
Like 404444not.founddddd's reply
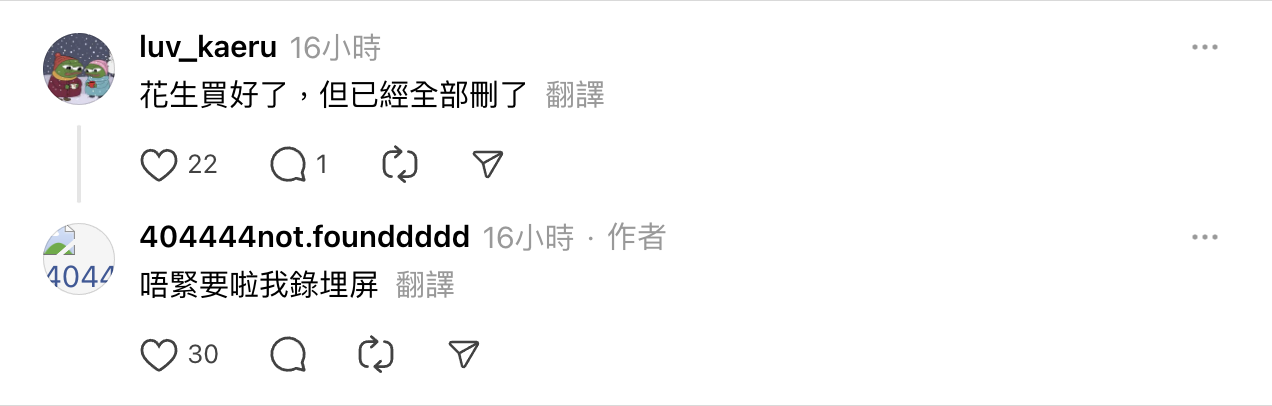(x=159, y=354)
